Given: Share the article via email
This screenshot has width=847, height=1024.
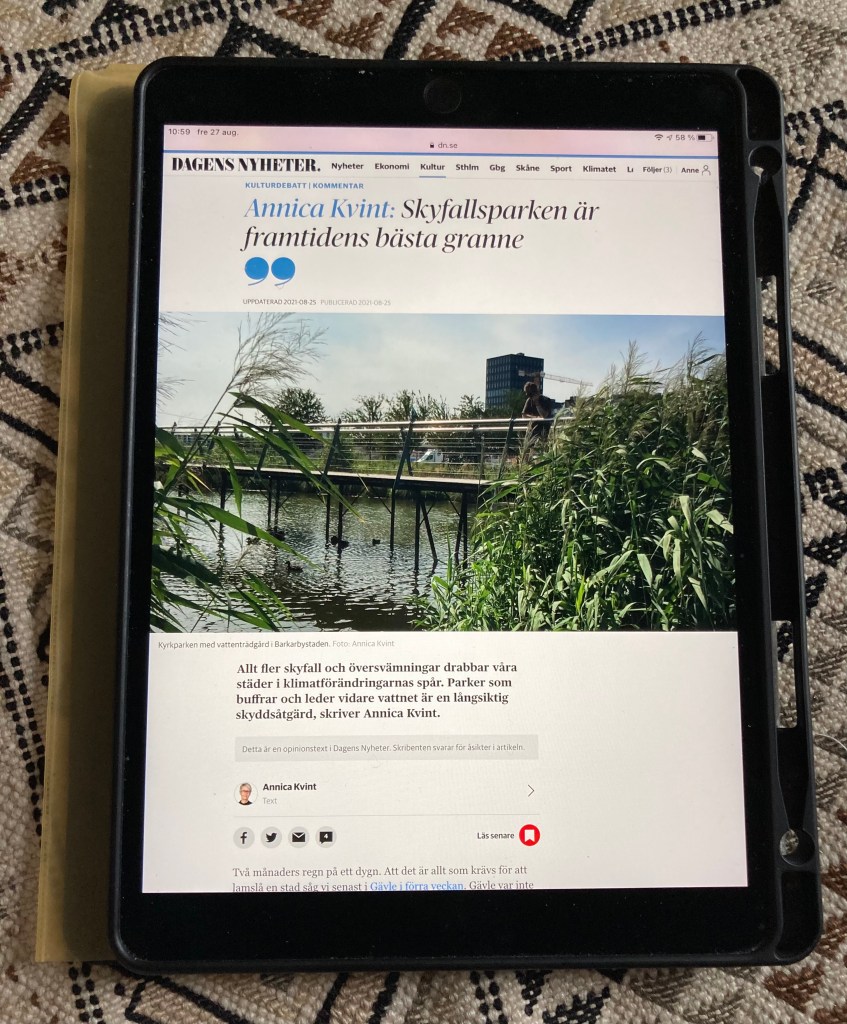Looking at the screenshot, I should click(x=298, y=837).
